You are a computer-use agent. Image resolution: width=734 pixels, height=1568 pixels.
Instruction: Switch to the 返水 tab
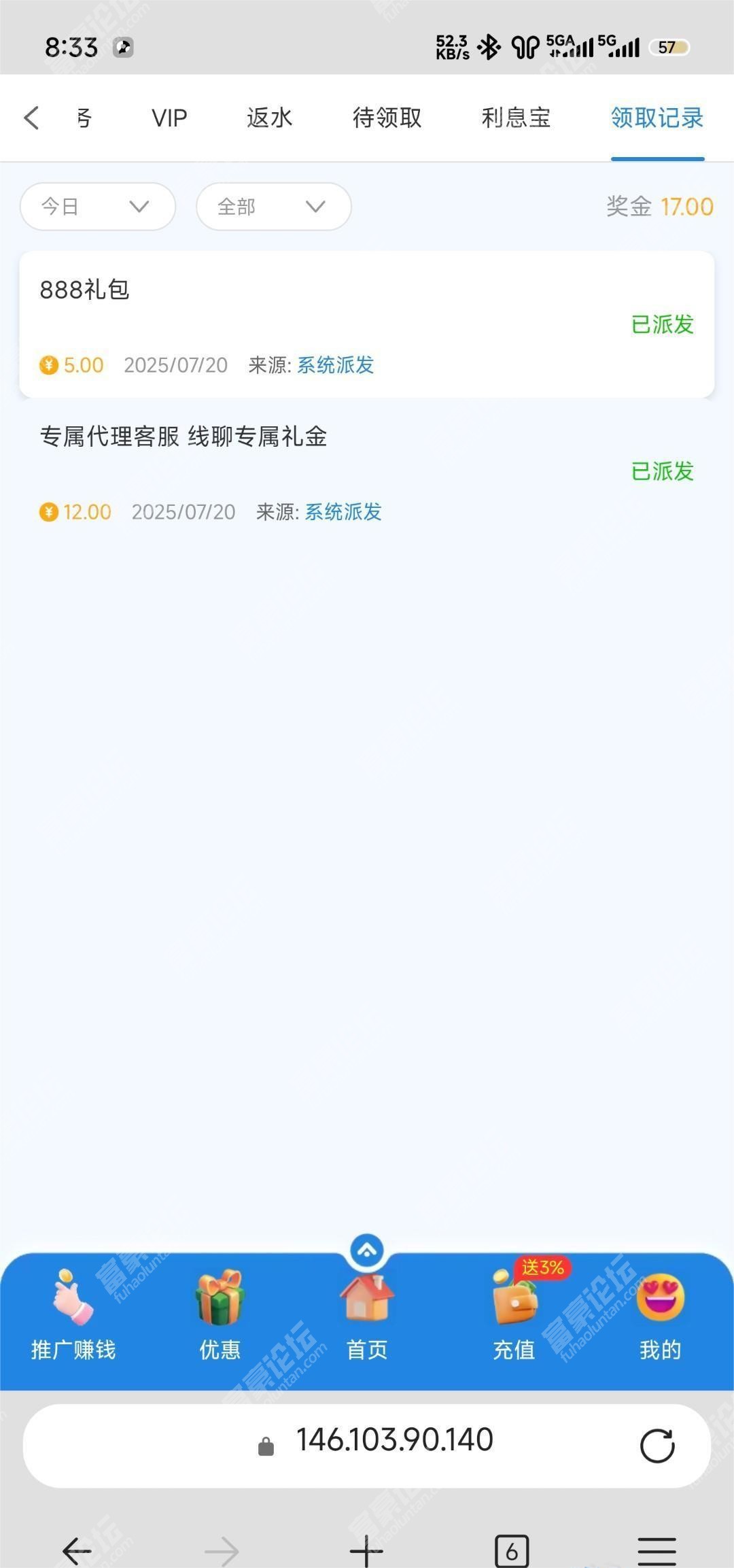(x=269, y=118)
